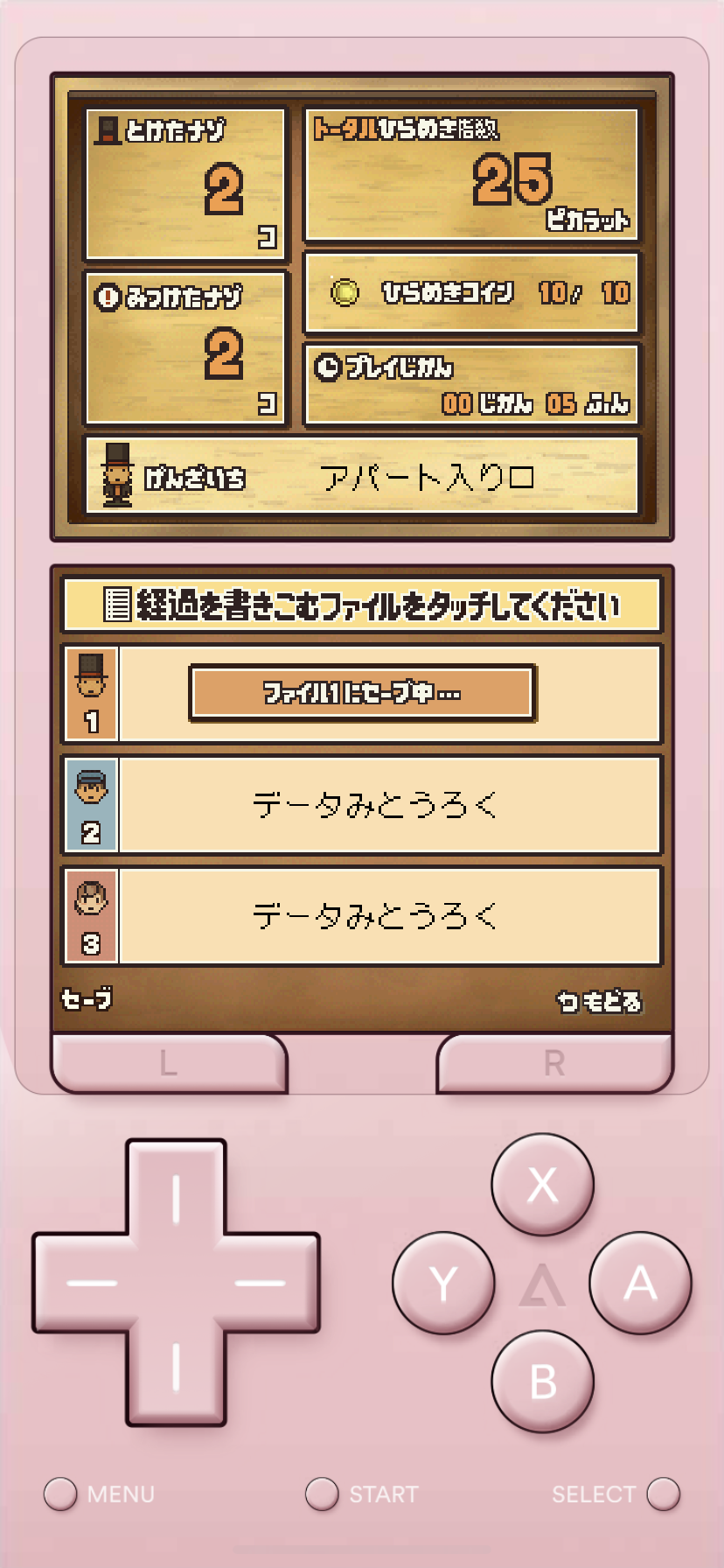
Task: Tap the R shoulder button
Action: tap(554, 1063)
